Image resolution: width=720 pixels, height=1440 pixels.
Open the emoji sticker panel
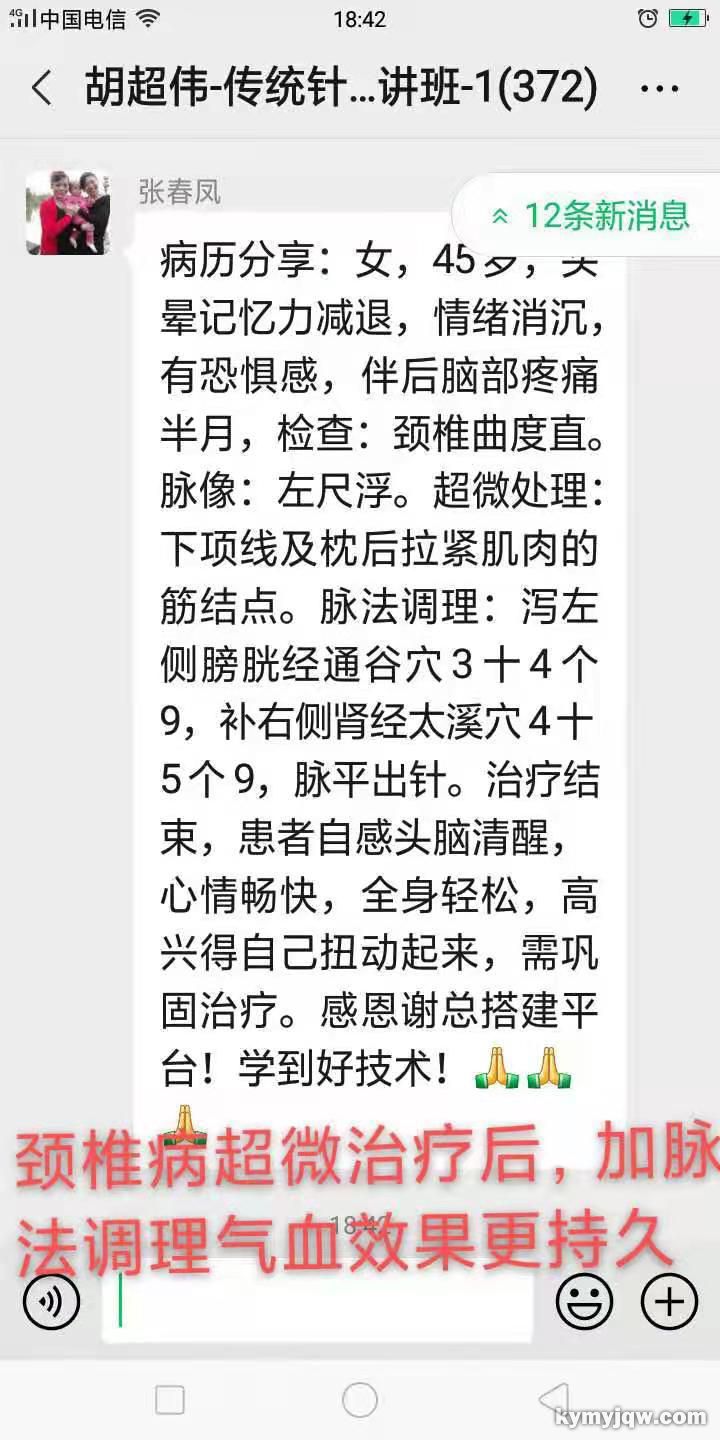click(x=584, y=1301)
